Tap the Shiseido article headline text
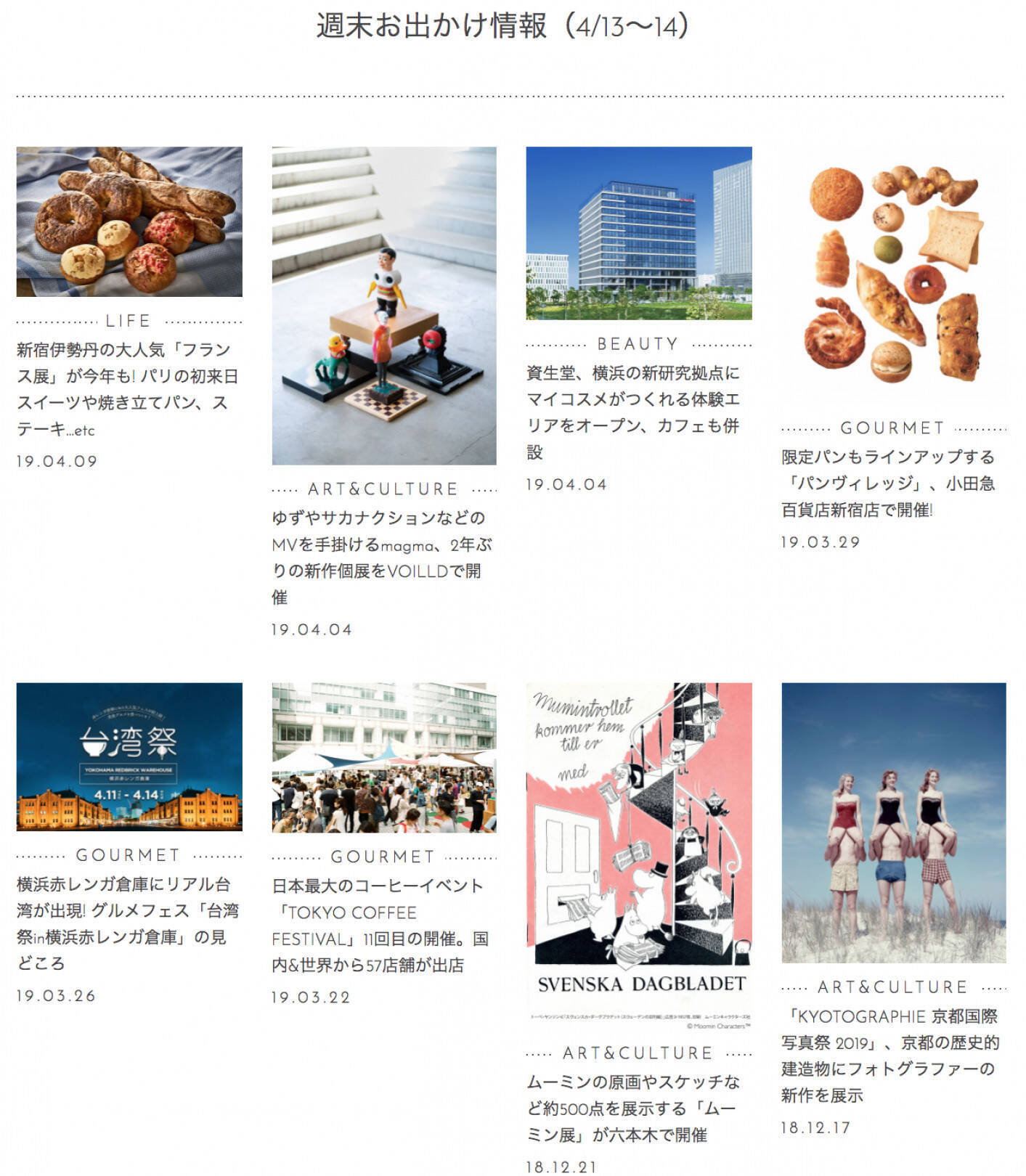 pyautogui.click(x=633, y=412)
